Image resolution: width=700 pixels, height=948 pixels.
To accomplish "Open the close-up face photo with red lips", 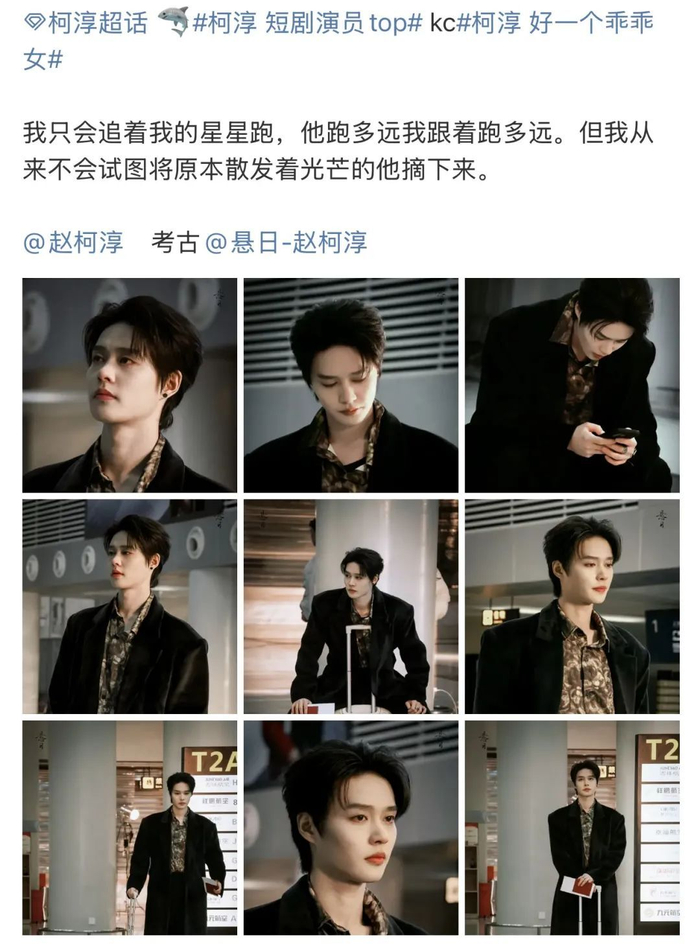I will (x=351, y=828).
